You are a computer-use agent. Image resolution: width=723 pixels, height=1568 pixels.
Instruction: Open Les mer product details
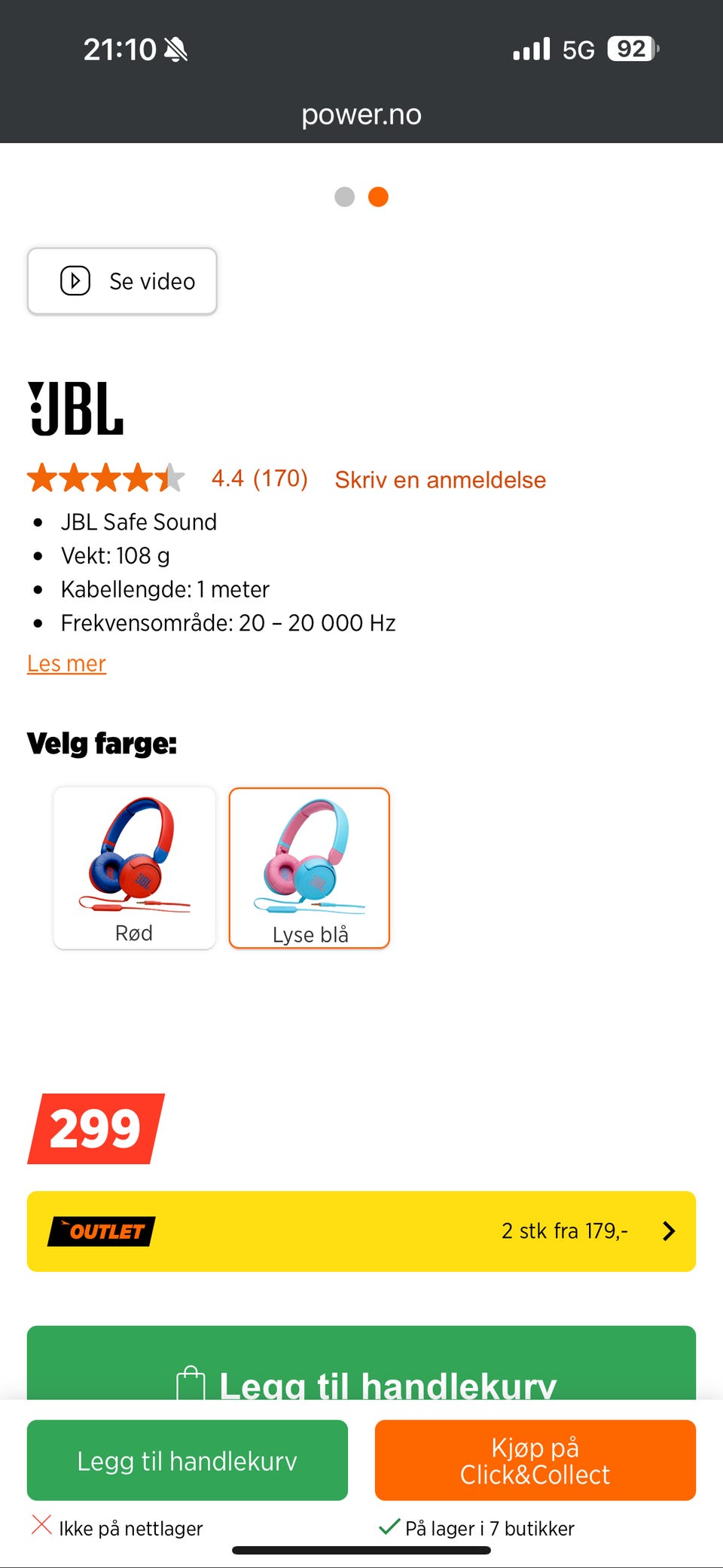66,664
